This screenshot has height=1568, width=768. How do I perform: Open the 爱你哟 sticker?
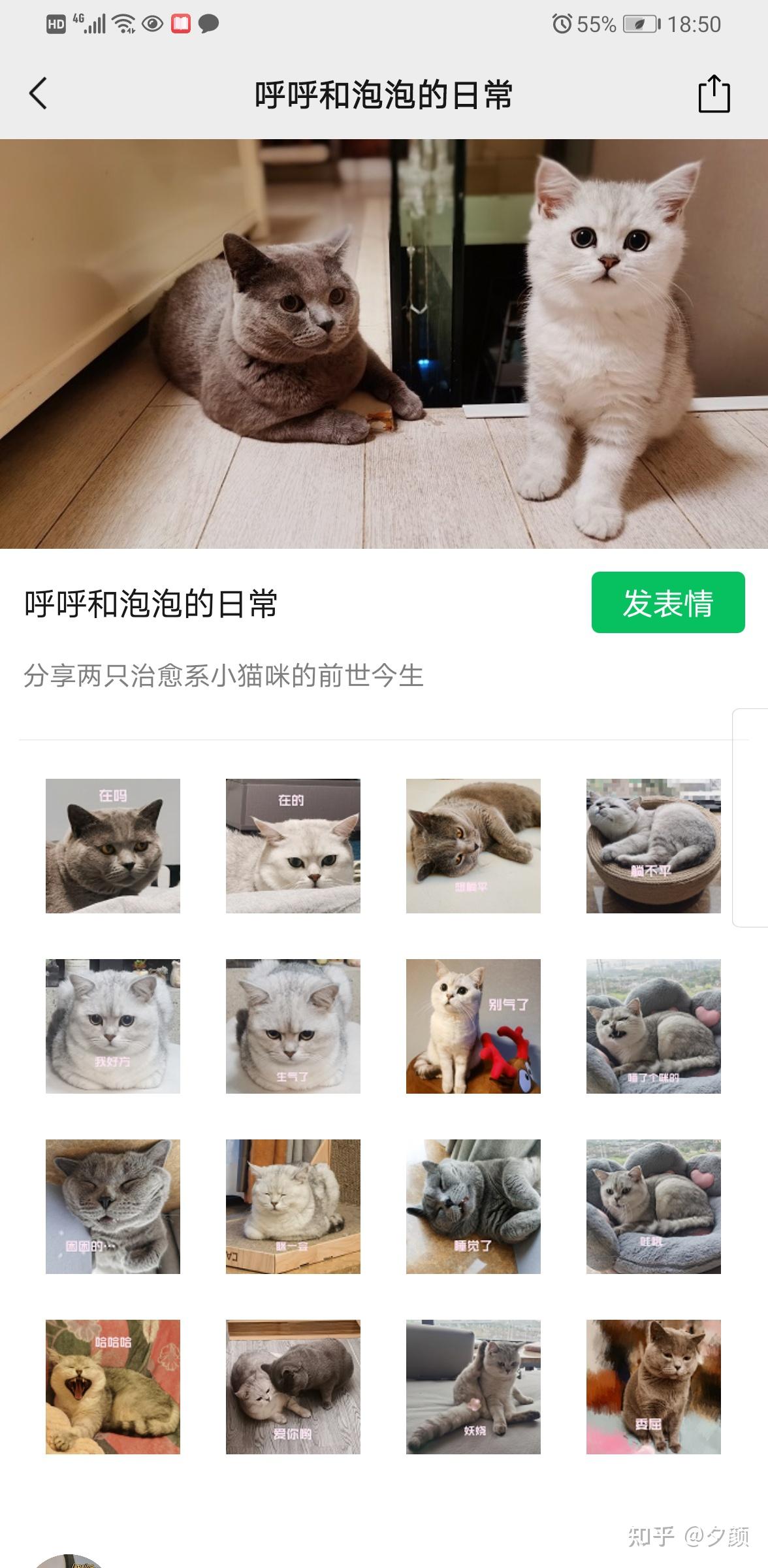coord(293,1386)
